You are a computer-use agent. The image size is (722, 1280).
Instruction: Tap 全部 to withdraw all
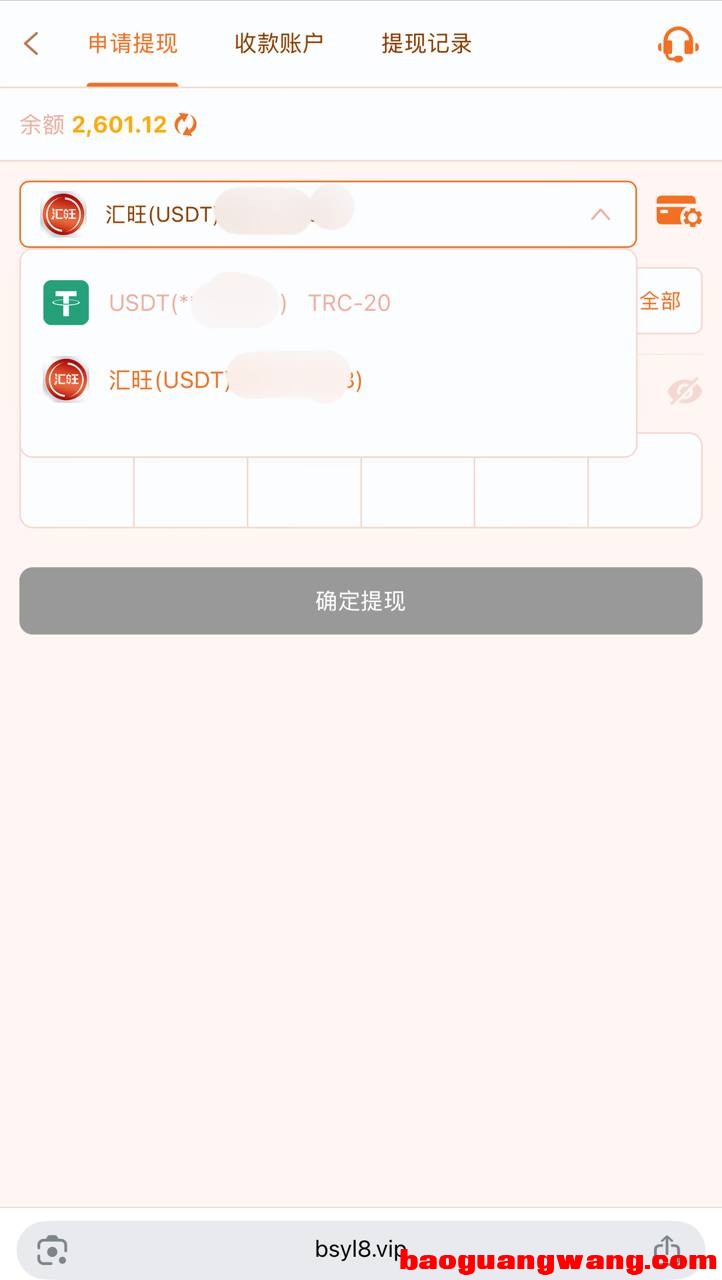click(x=660, y=301)
